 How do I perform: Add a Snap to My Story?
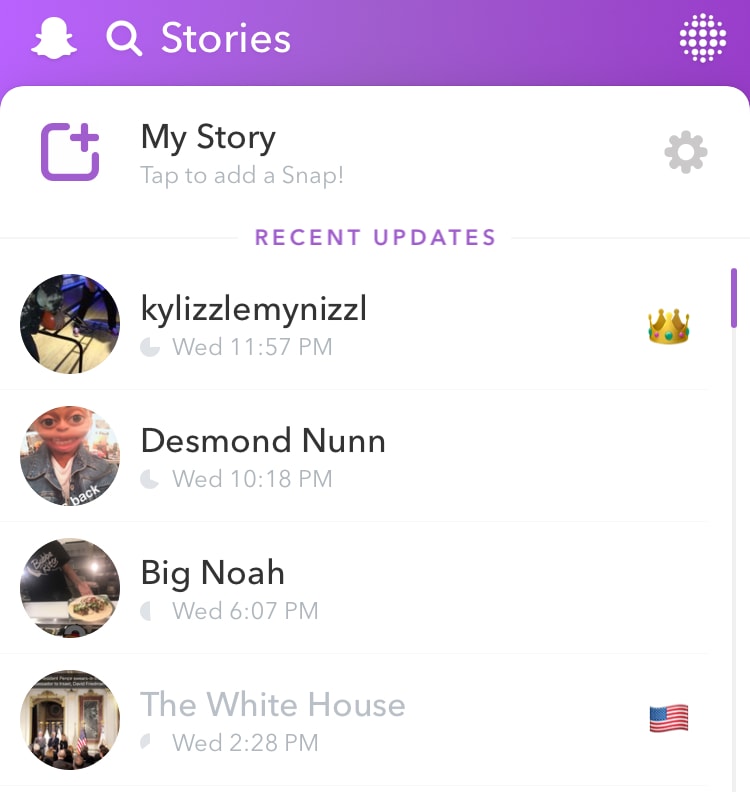70,152
